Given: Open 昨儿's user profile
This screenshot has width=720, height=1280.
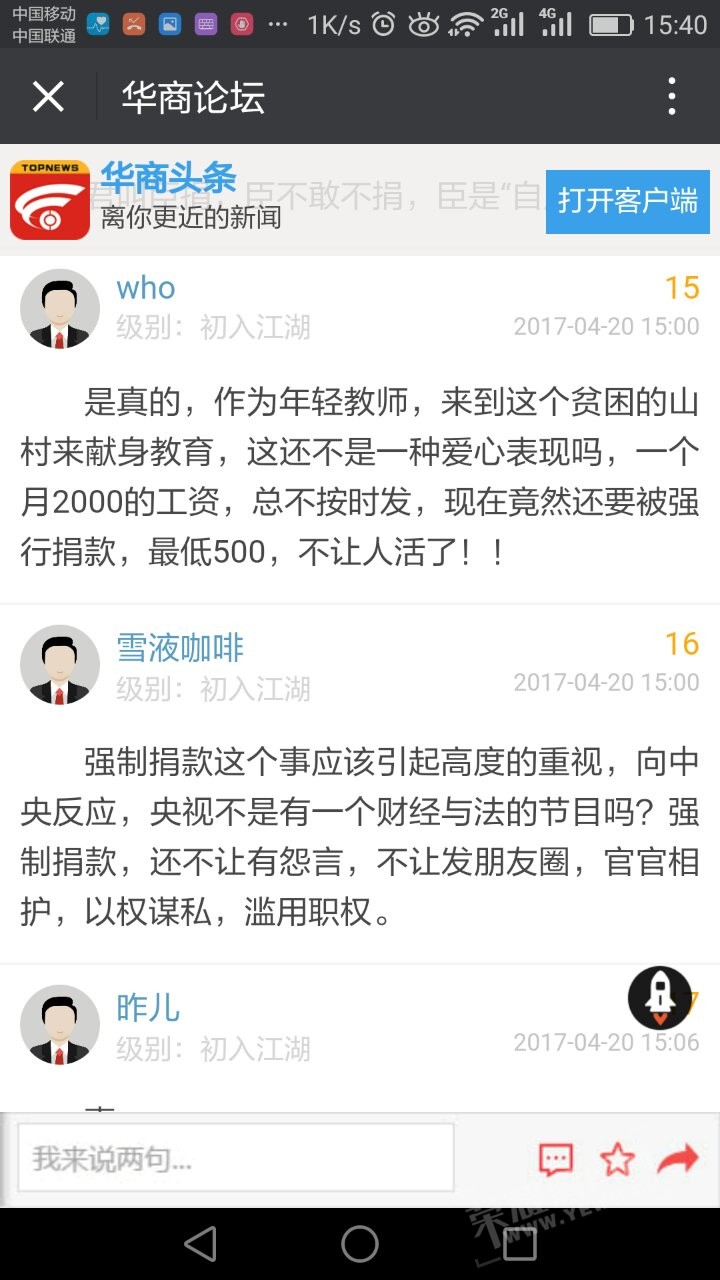Looking at the screenshot, I should pos(148,1008).
